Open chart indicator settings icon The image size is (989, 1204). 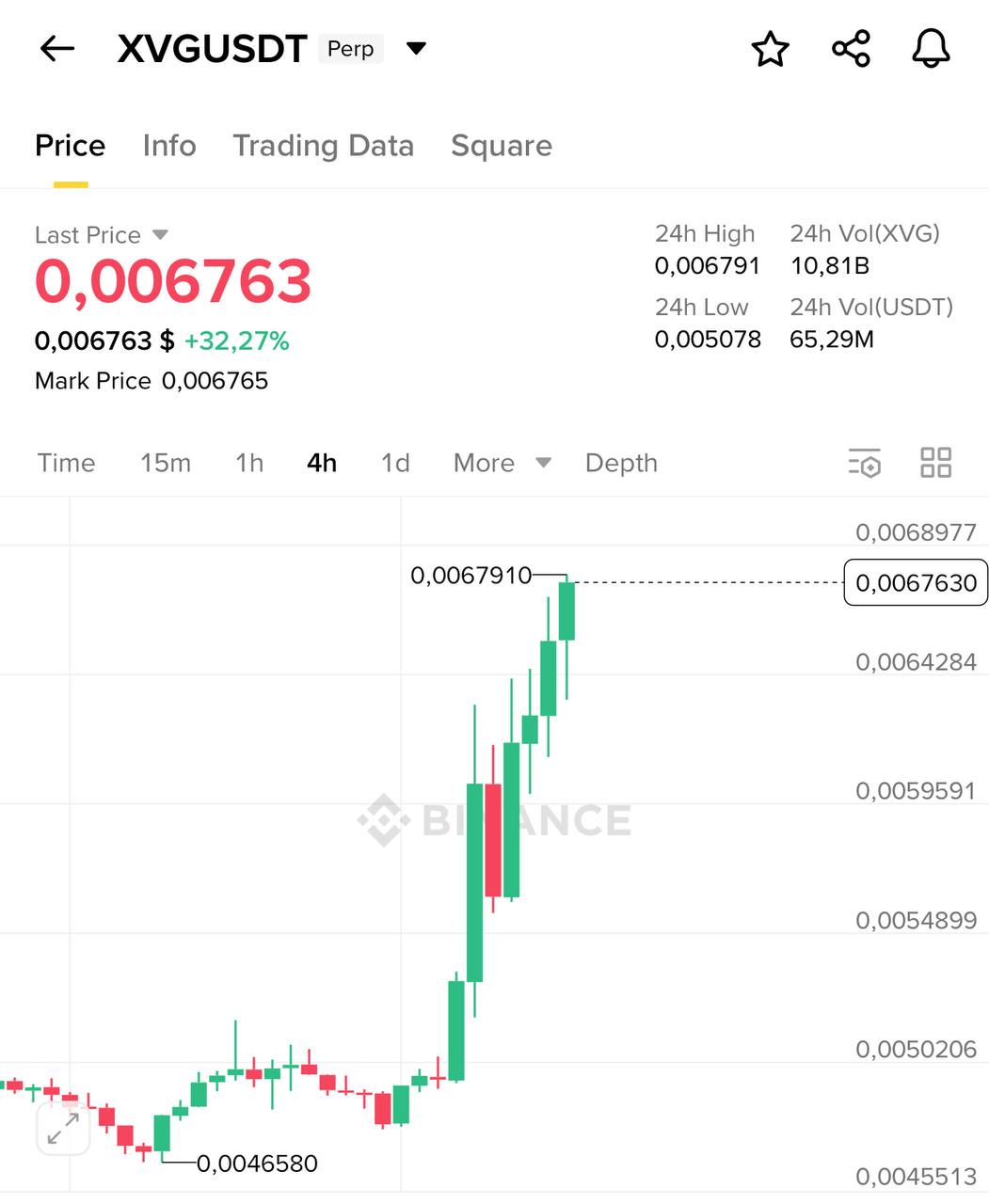click(864, 463)
